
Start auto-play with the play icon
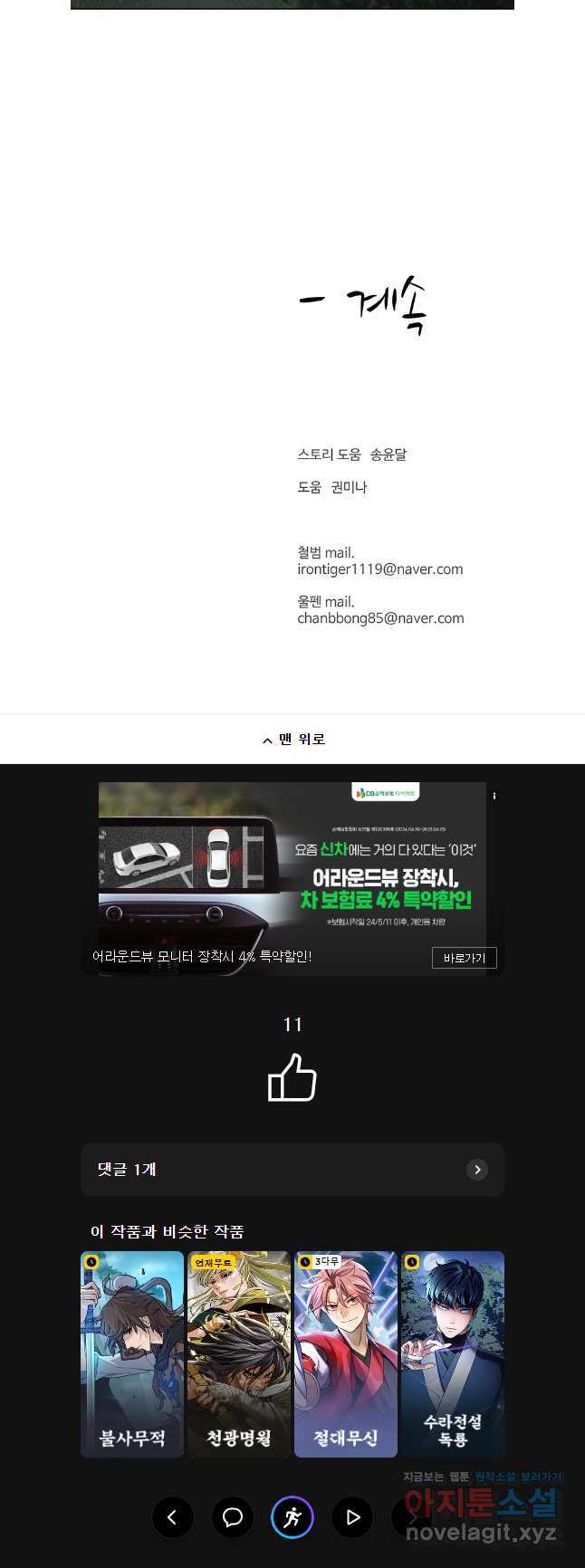[352, 1517]
